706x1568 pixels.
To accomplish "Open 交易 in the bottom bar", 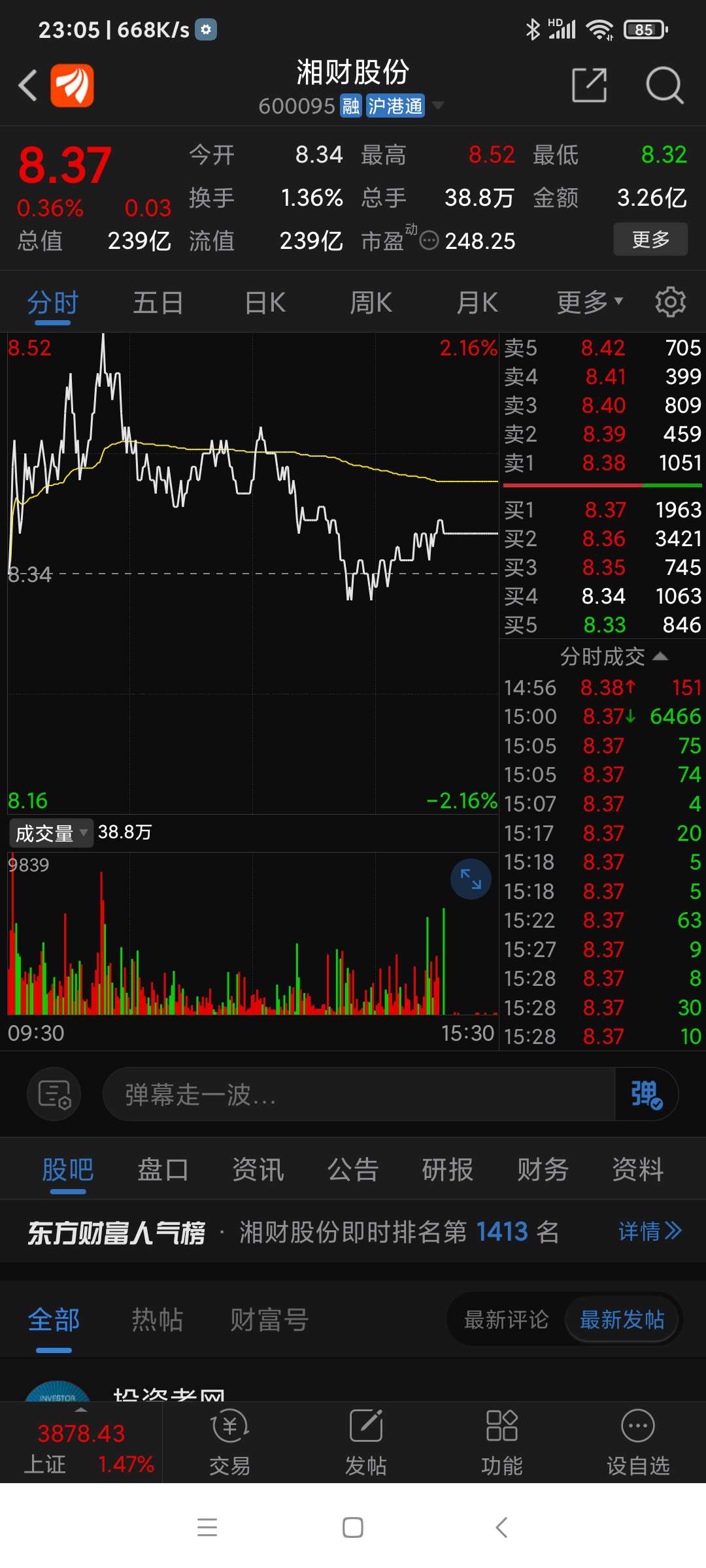I will pos(229,1443).
